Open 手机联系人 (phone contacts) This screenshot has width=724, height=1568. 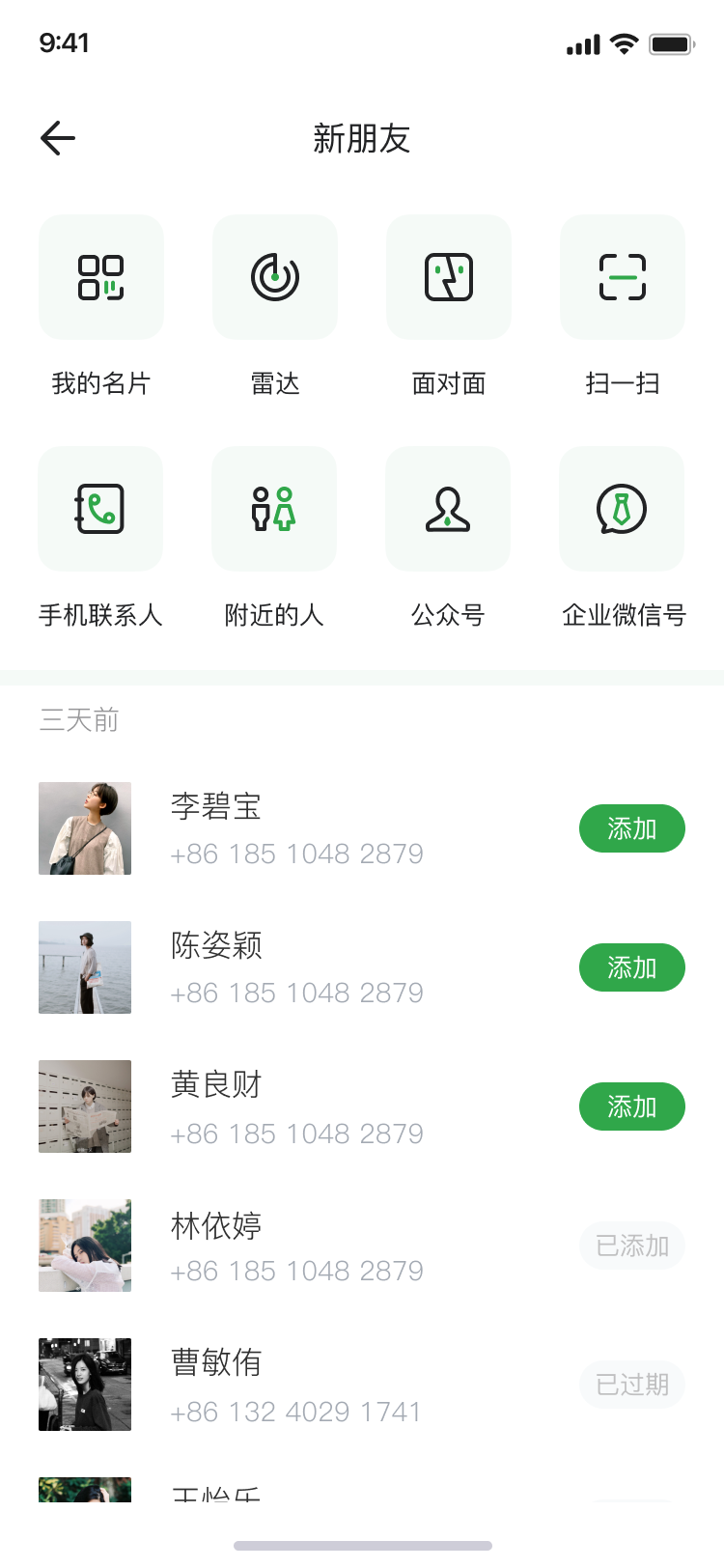[100, 510]
